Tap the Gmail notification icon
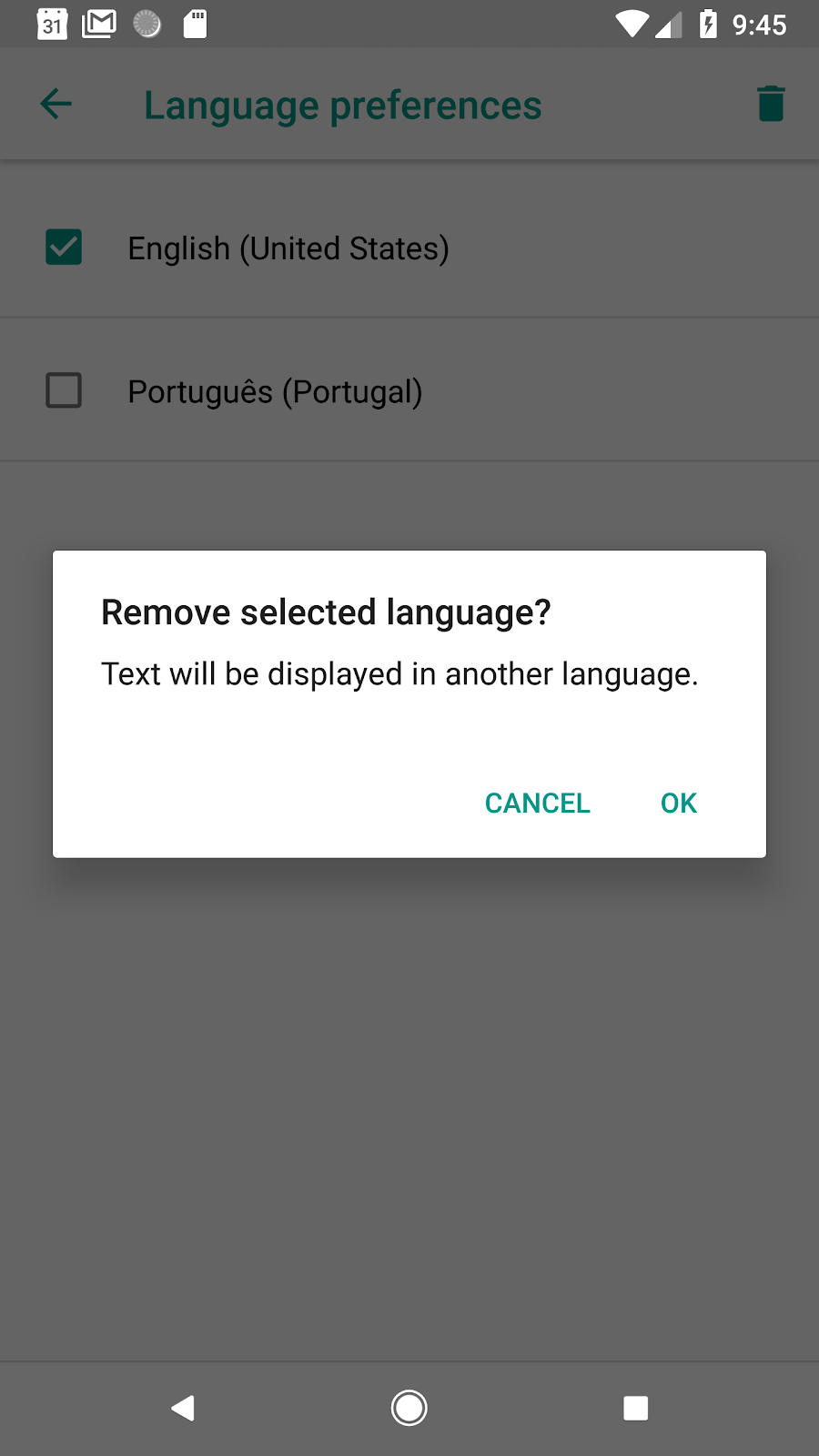The image size is (819, 1456). click(x=99, y=23)
